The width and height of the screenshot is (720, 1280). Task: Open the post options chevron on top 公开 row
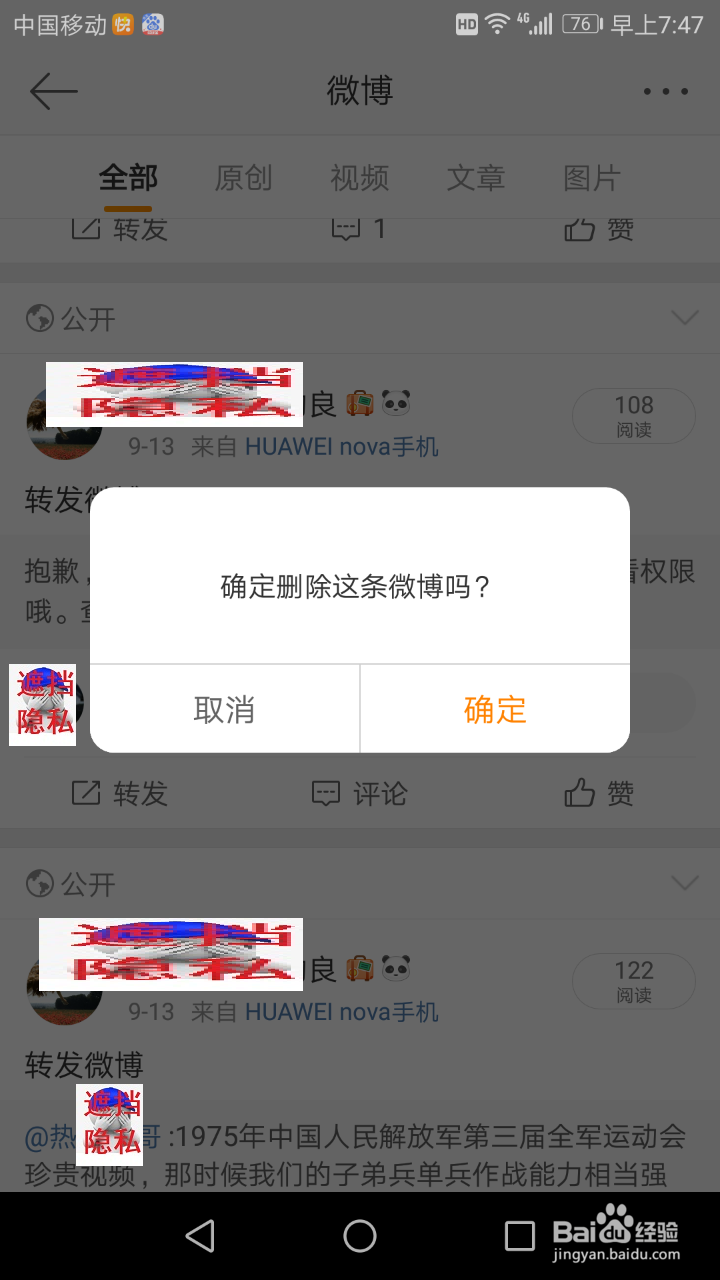[685, 317]
